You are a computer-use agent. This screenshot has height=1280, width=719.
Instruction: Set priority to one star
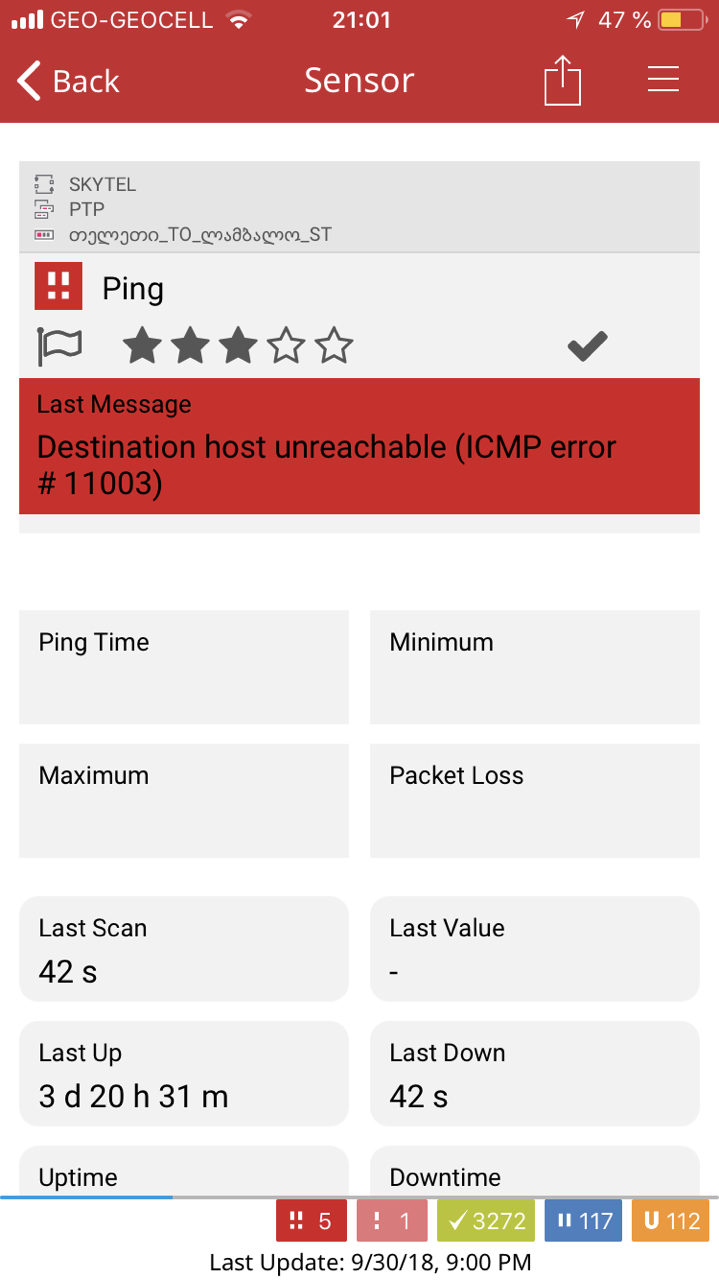click(x=142, y=347)
